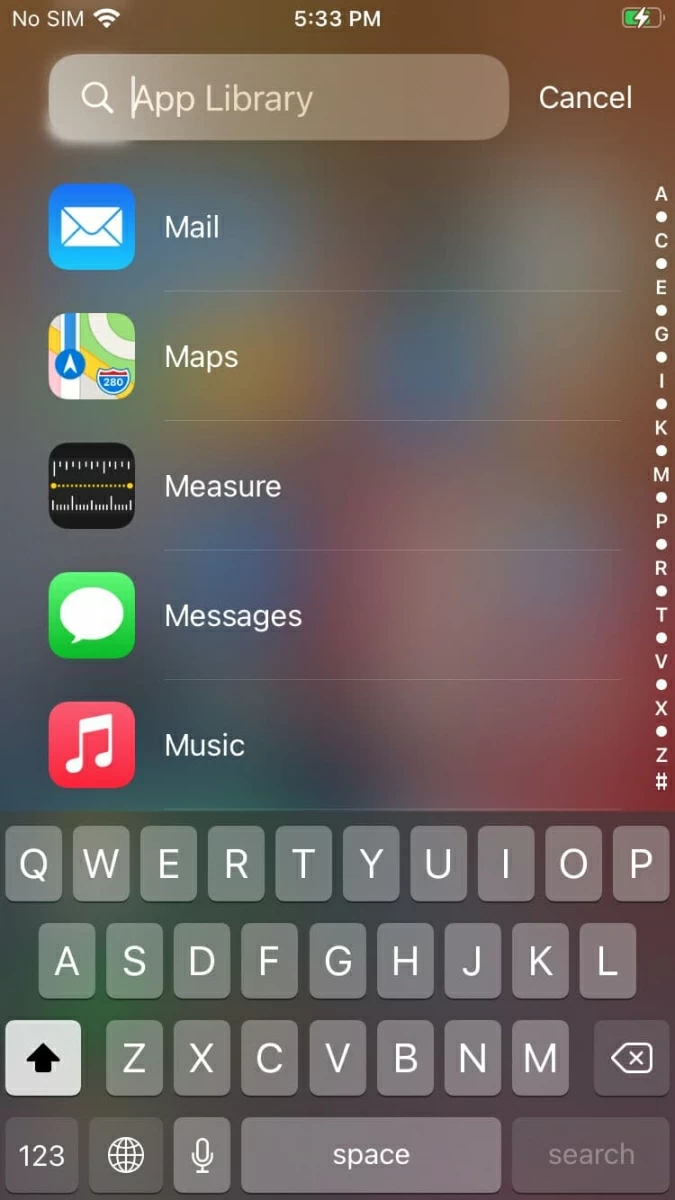Switch keyboard to numbers with 123 key

click(42, 1156)
